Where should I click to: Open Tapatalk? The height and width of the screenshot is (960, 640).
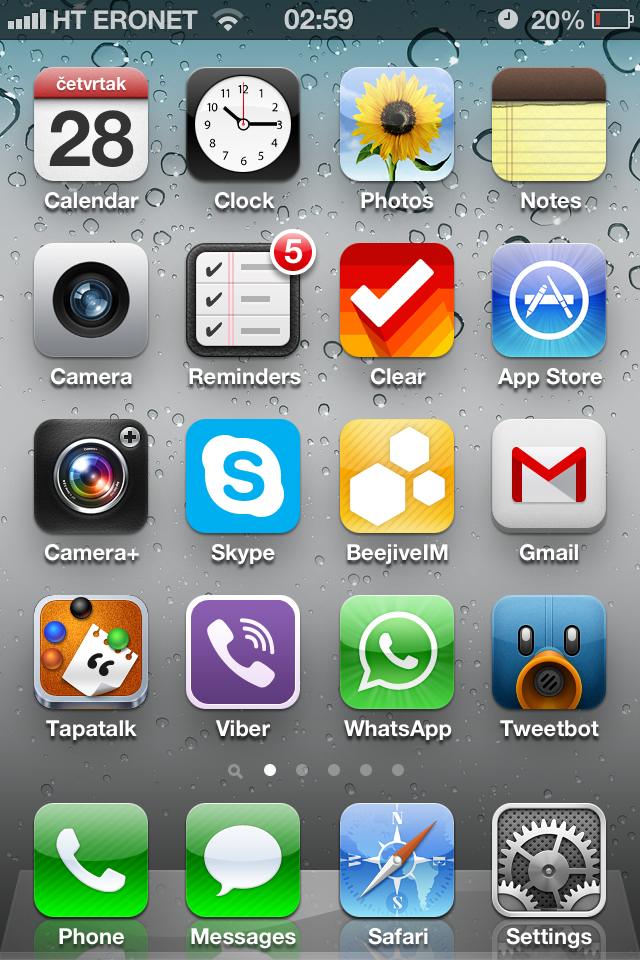click(91, 652)
